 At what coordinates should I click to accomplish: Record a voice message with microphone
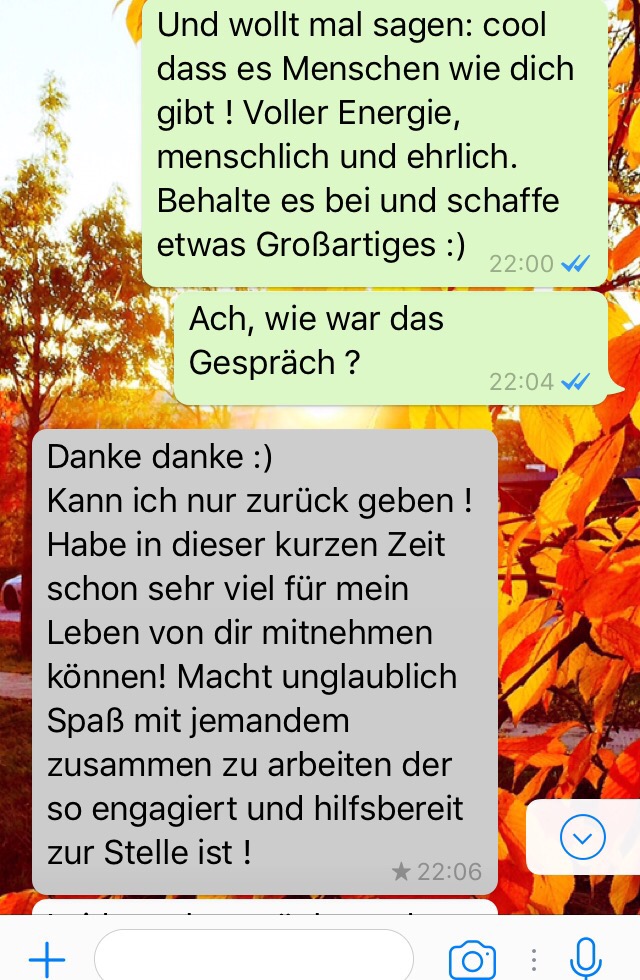pyautogui.click(x=585, y=958)
